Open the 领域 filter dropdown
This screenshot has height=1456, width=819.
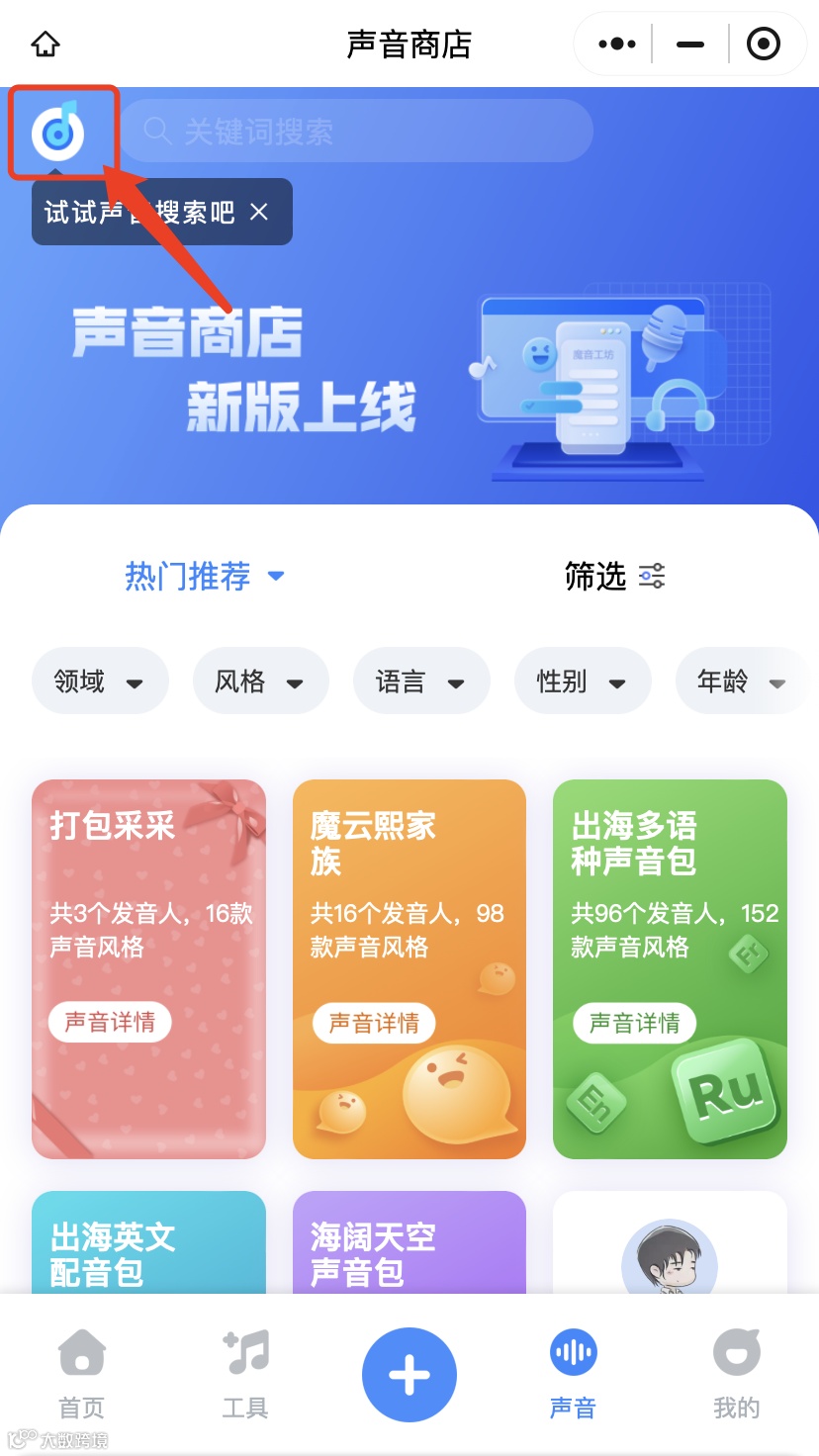(x=99, y=681)
